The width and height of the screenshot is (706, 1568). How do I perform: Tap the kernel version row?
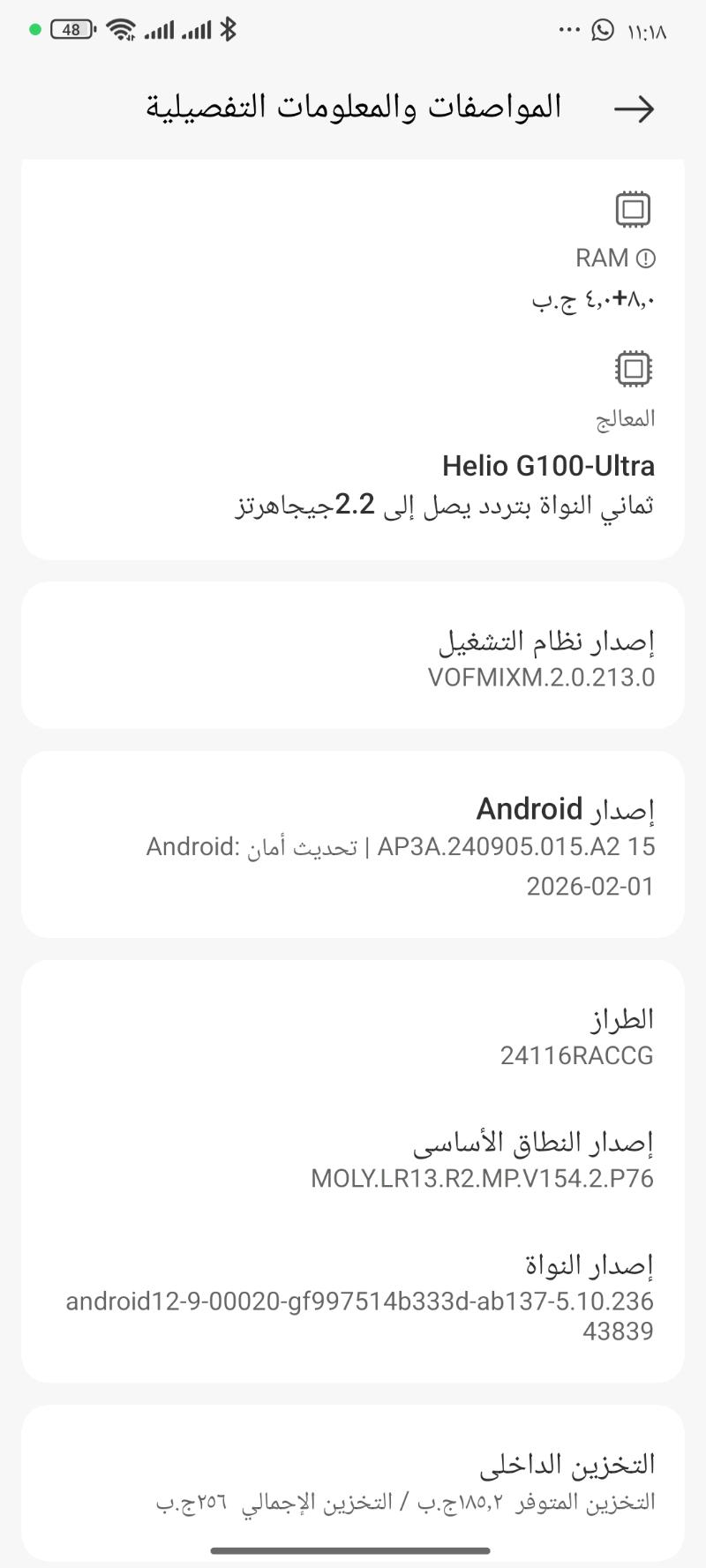[x=353, y=1299]
